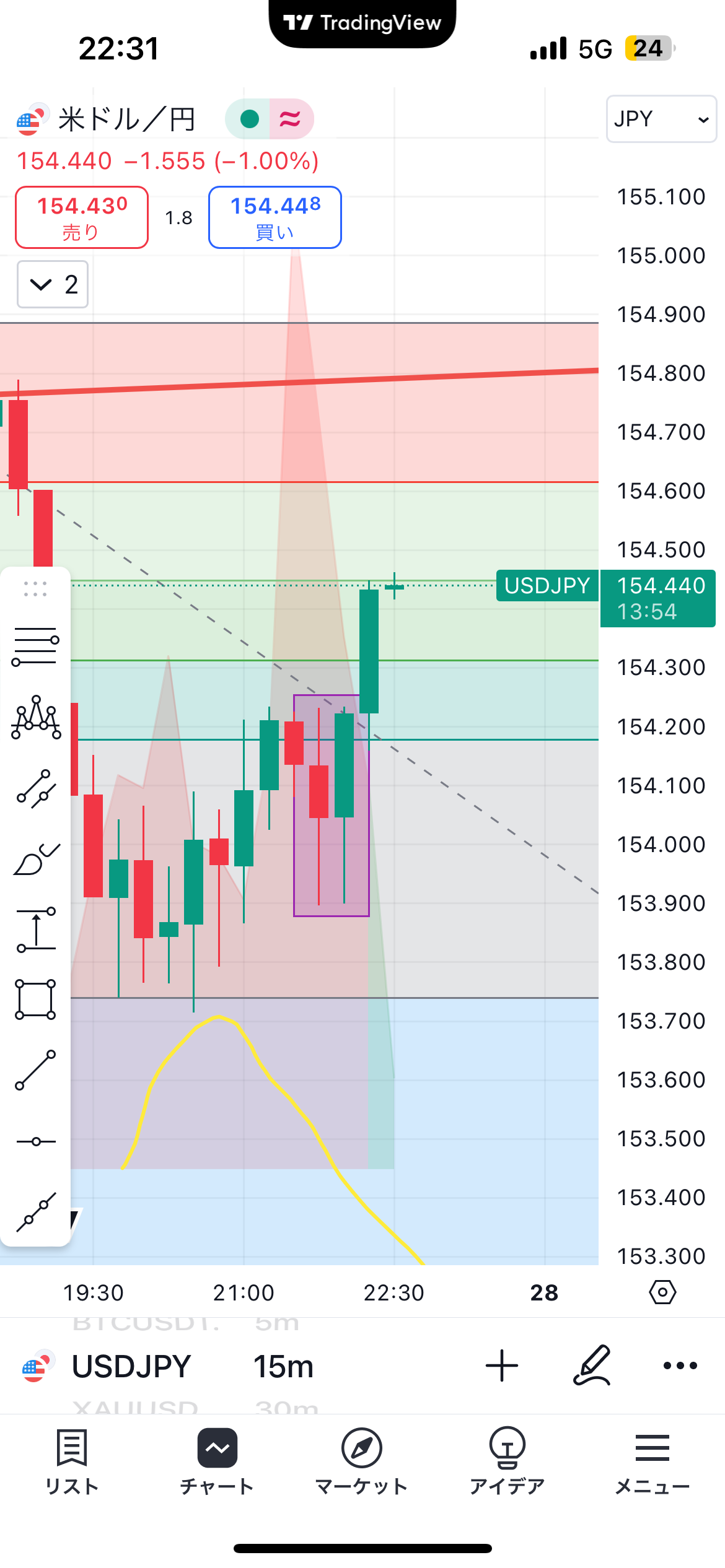Switch to the マーケット tab
Image resolution: width=725 pixels, height=1568 pixels.
[x=361, y=1461]
